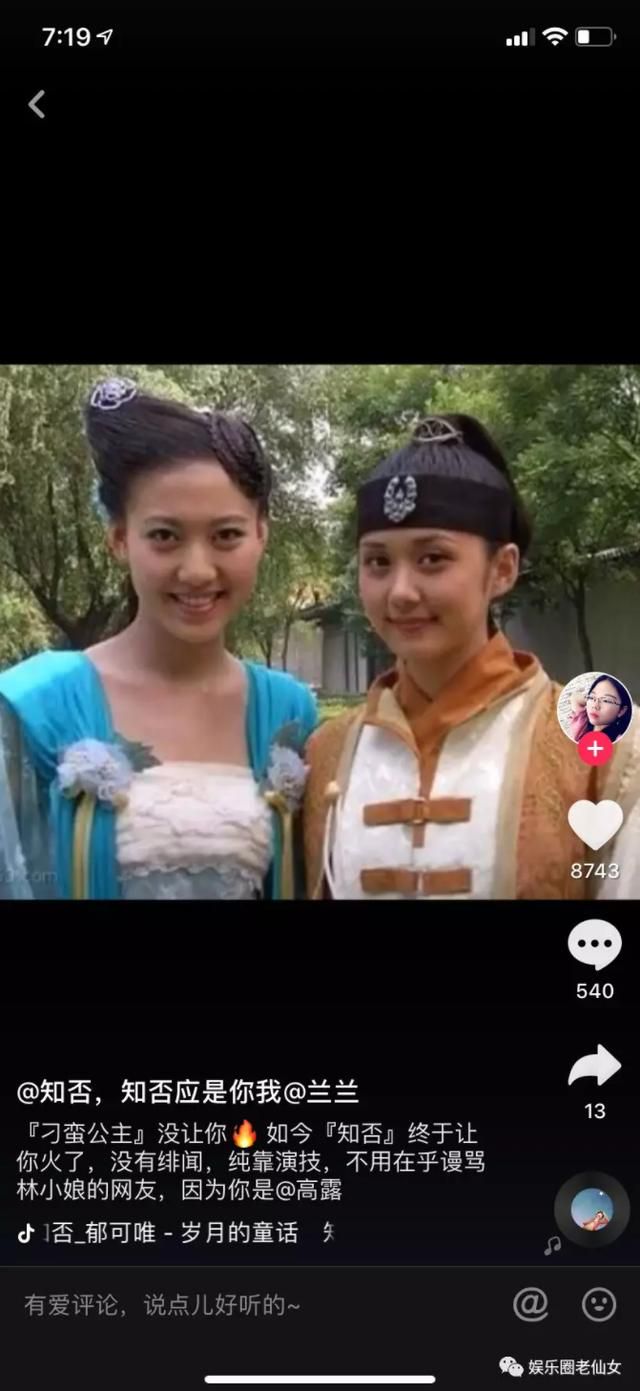Open the spinning music disc

click(592, 1209)
